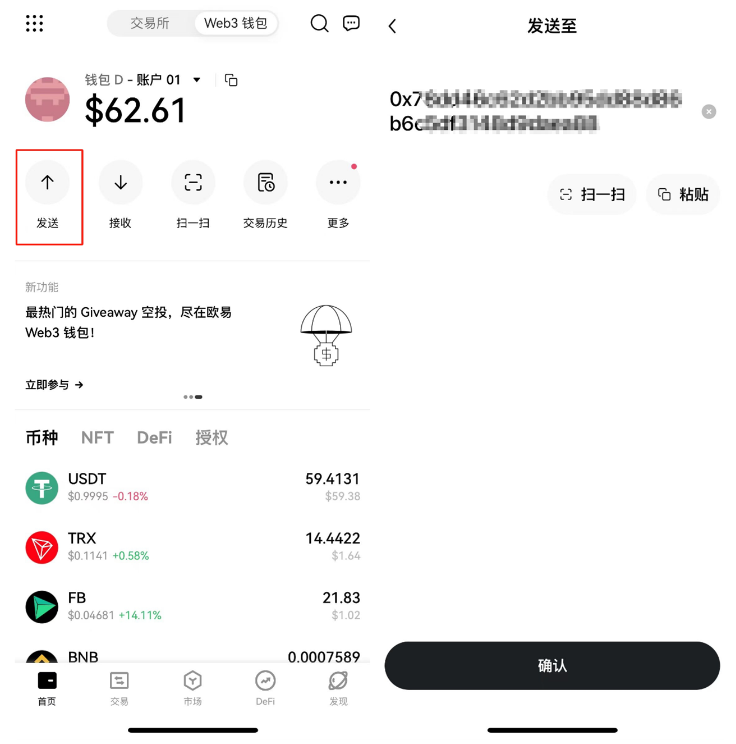The width and height of the screenshot is (736, 744).
Task: Open the TRX token row
Action: [192, 546]
